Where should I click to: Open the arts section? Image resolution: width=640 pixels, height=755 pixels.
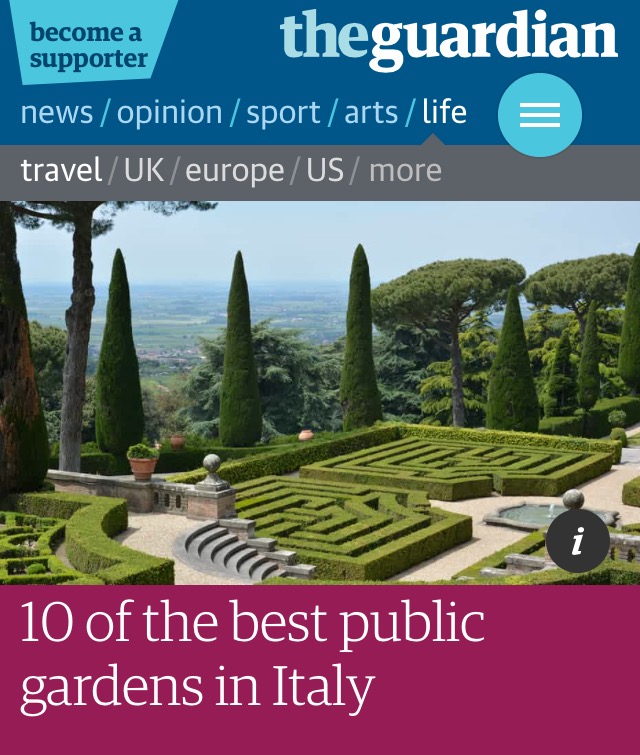tap(371, 112)
